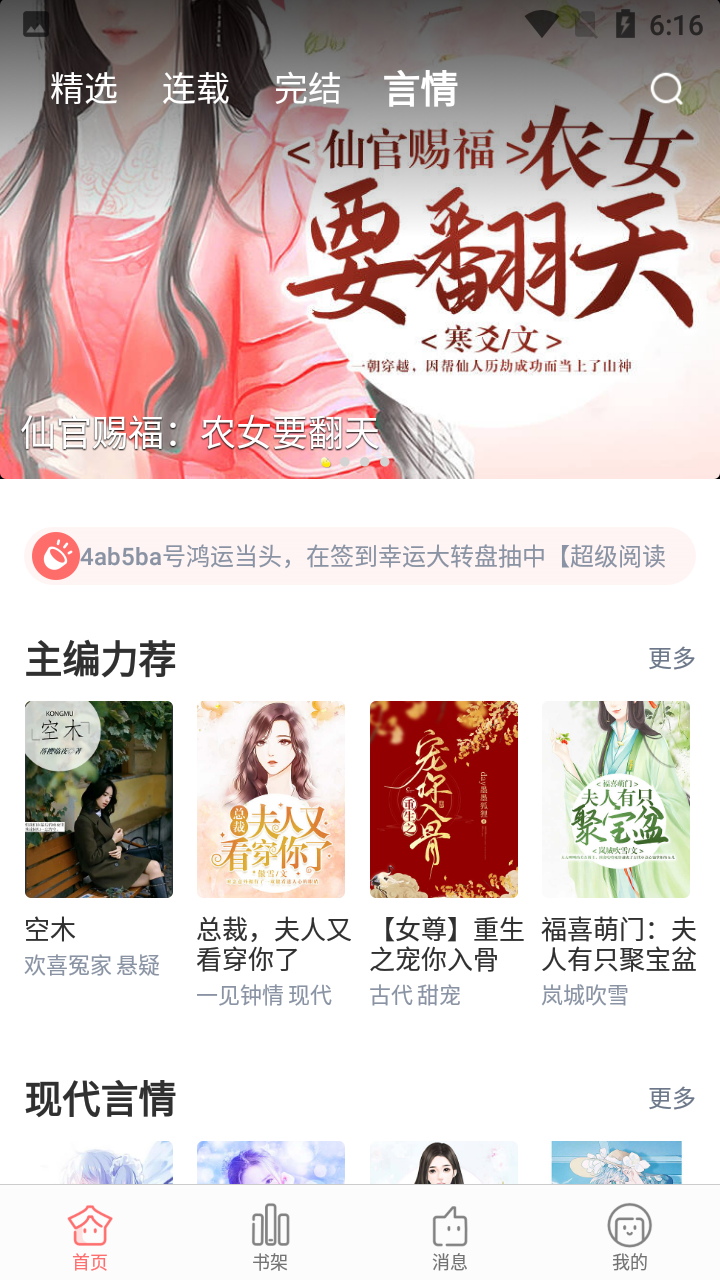720x1280 pixels.
Task: Open the search icon at top
Action: pyautogui.click(x=666, y=90)
